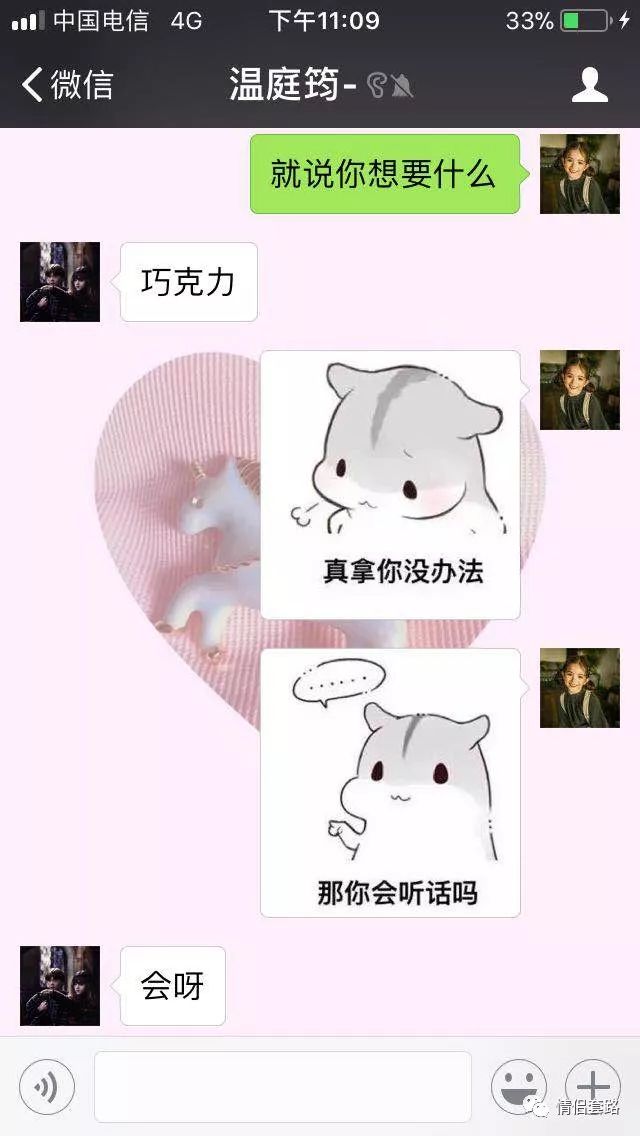Open the emoji sticker panel
The height and width of the screenshot is (1136, 640).
click(518, 1086)
